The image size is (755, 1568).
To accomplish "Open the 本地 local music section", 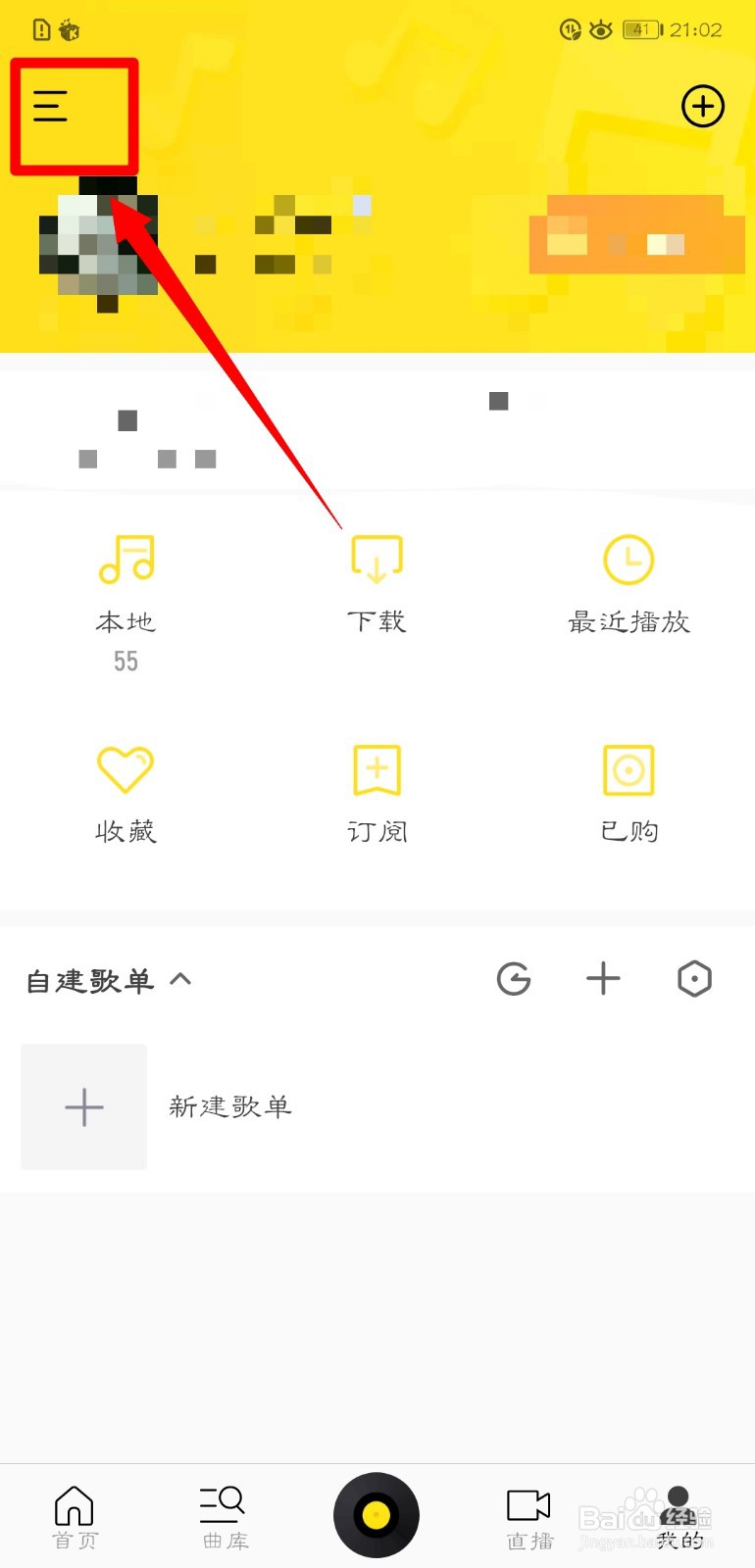I will tap(126, 588).
